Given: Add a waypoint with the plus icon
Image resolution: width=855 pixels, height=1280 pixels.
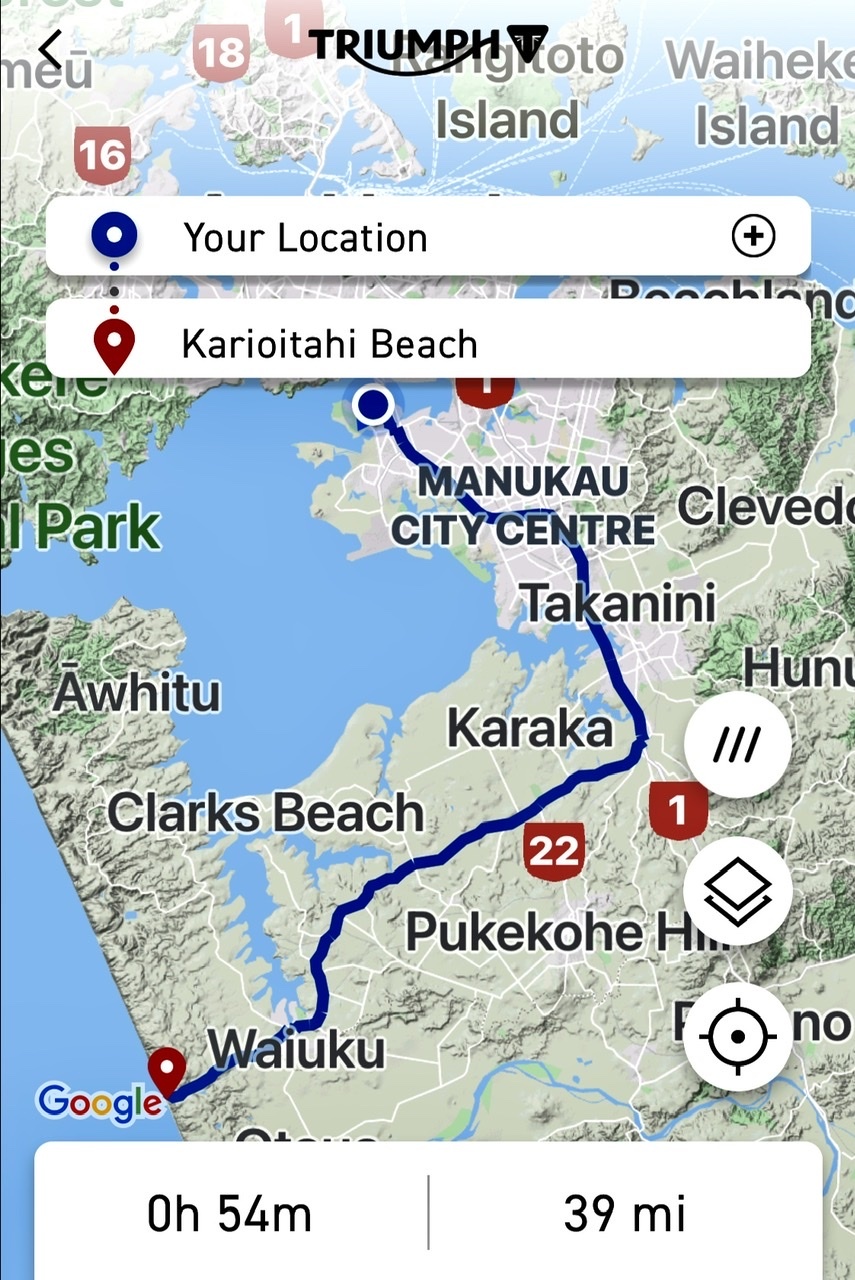Looking at the screenshot, I should tap(753, 237).
